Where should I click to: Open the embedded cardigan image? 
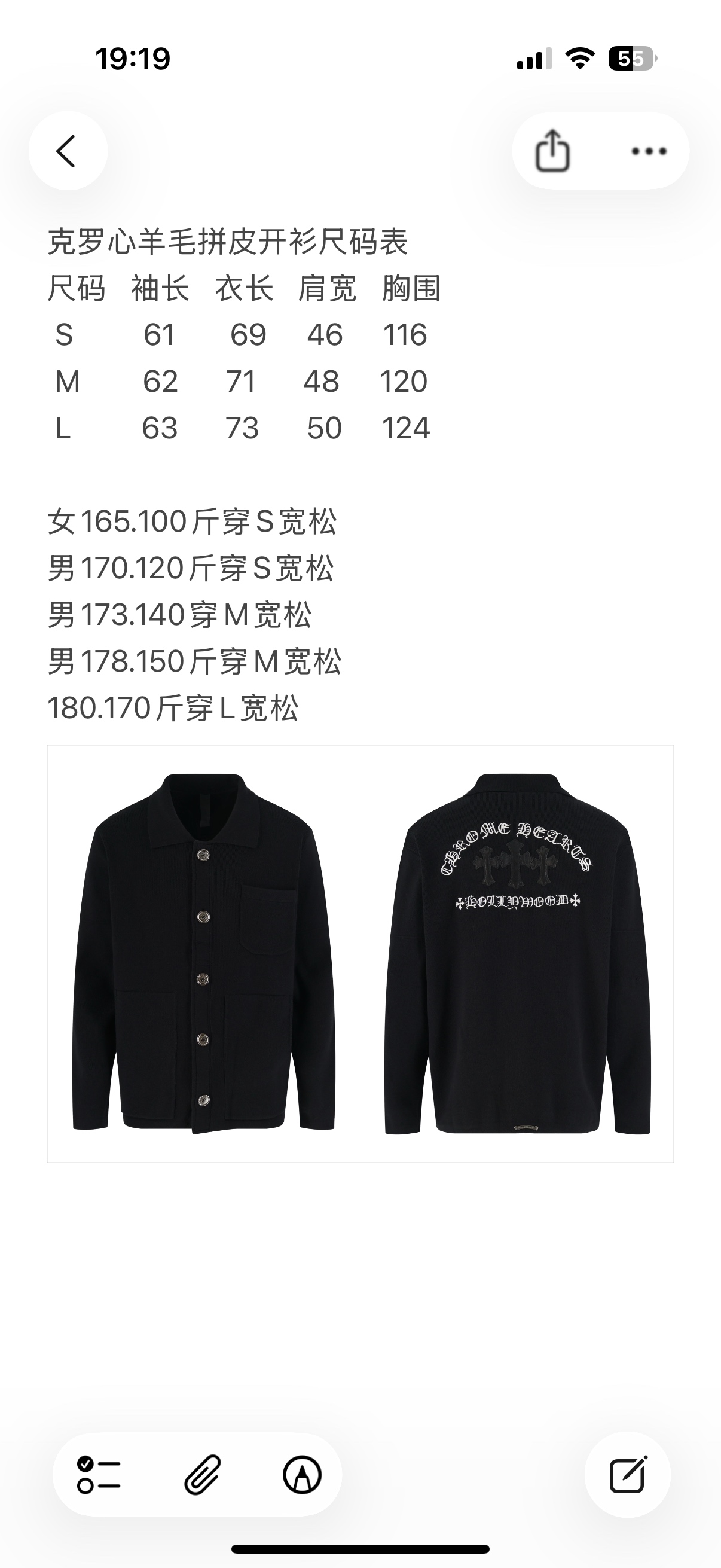point(360,953)
